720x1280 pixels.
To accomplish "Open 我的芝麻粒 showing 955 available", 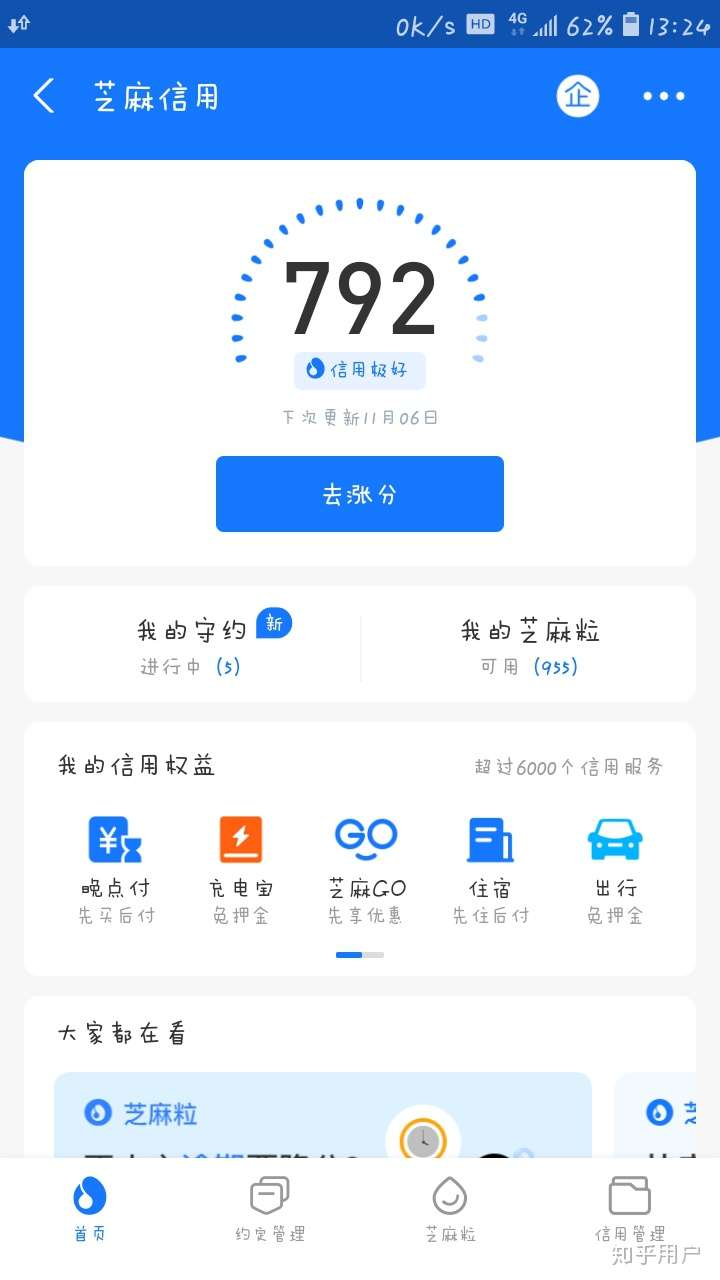I will 529,645.
